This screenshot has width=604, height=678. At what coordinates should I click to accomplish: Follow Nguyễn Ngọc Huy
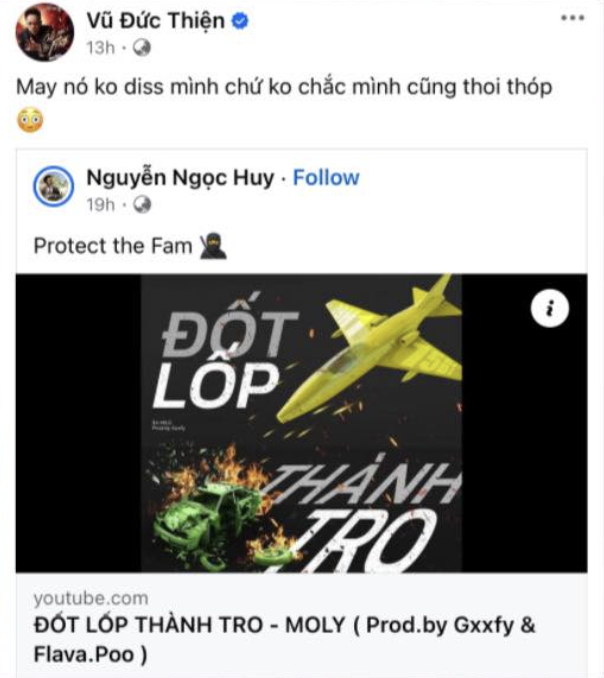(x=326, y=178)
